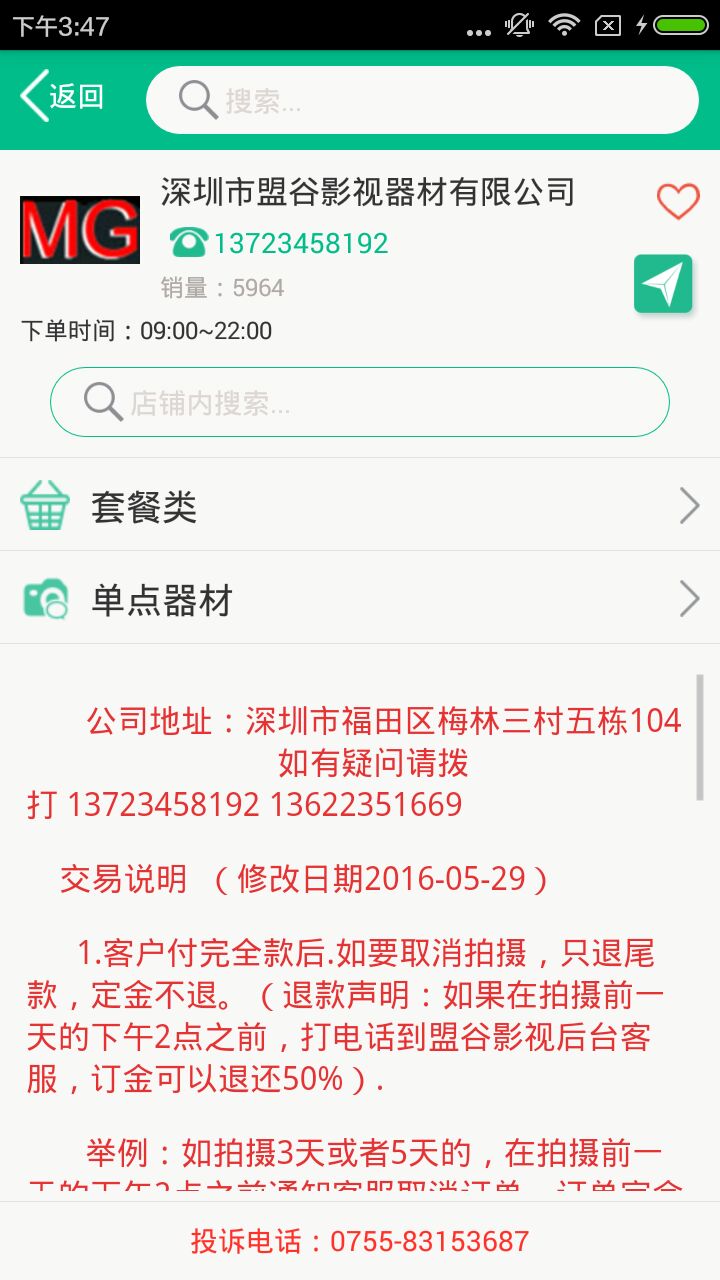Open the 套餐类 category

(x=360, y=506)
